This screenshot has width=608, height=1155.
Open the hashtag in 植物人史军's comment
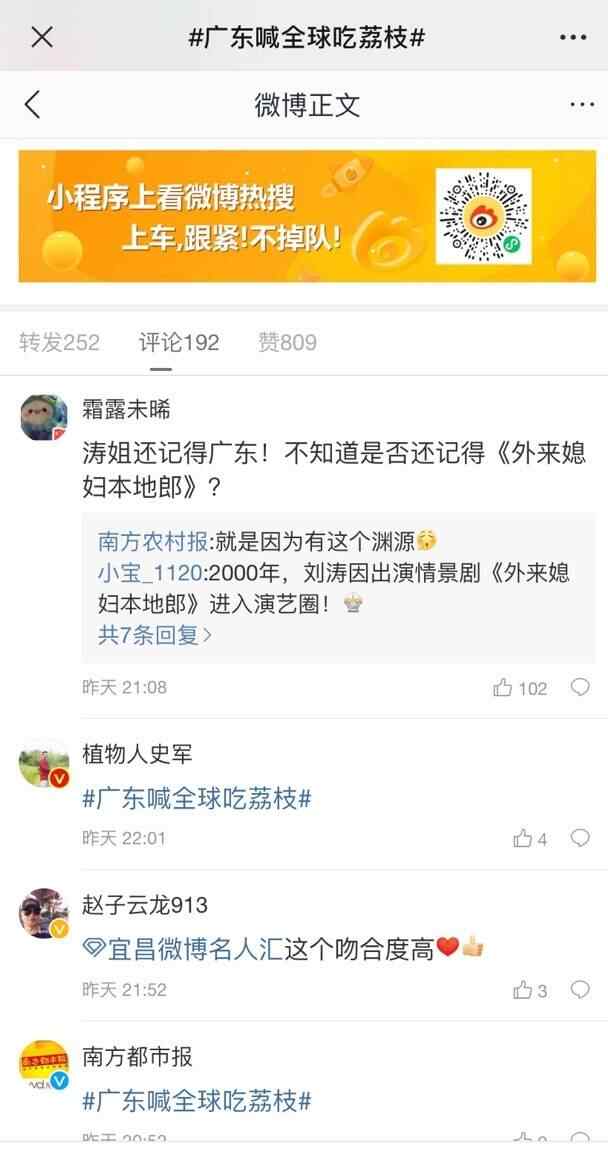pyautogui.click(x=197, y=799)
